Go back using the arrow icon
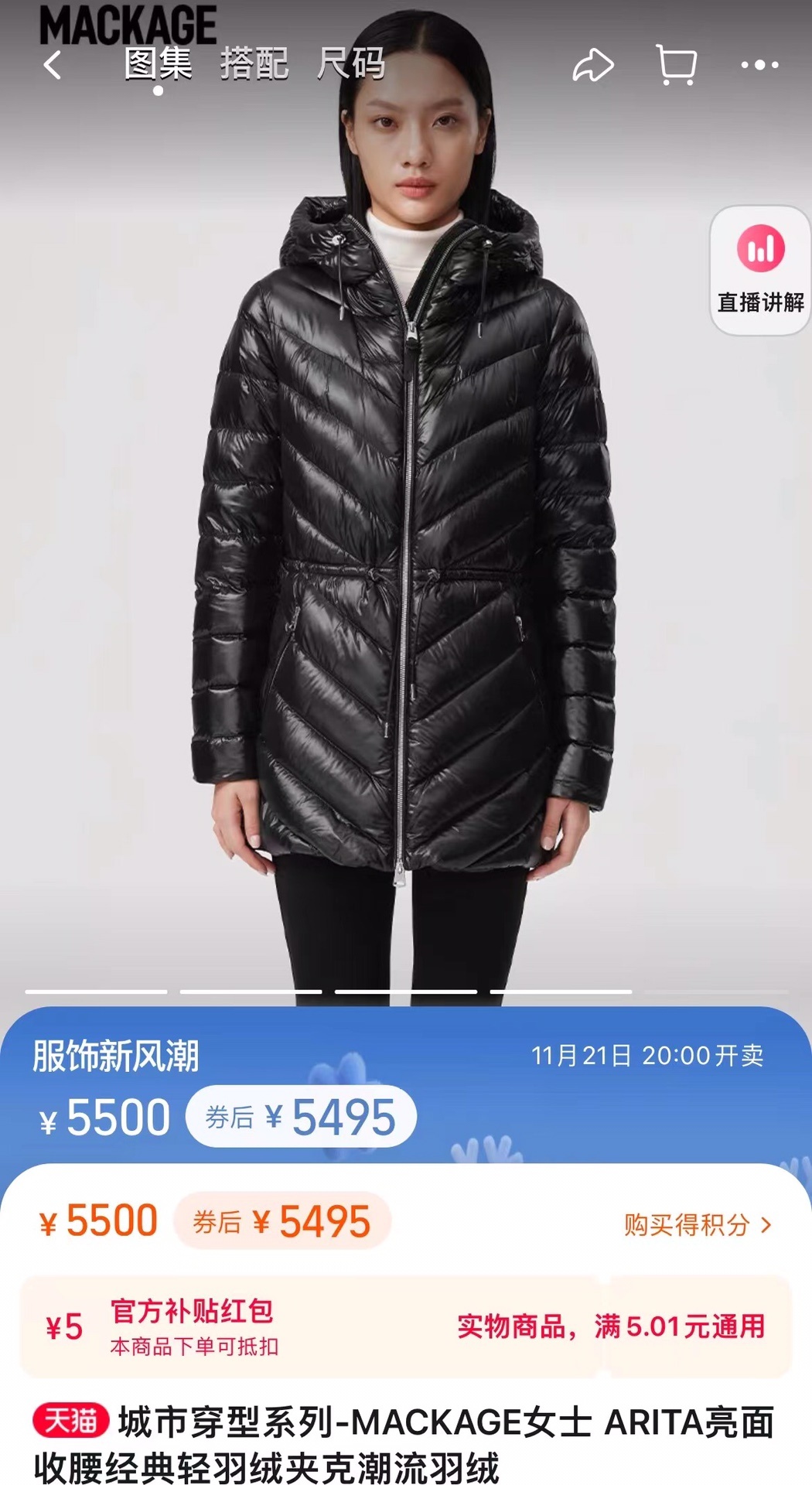The width and height of the screenshot is (812, 1485). pyautogui.click(x=53, y=65)
